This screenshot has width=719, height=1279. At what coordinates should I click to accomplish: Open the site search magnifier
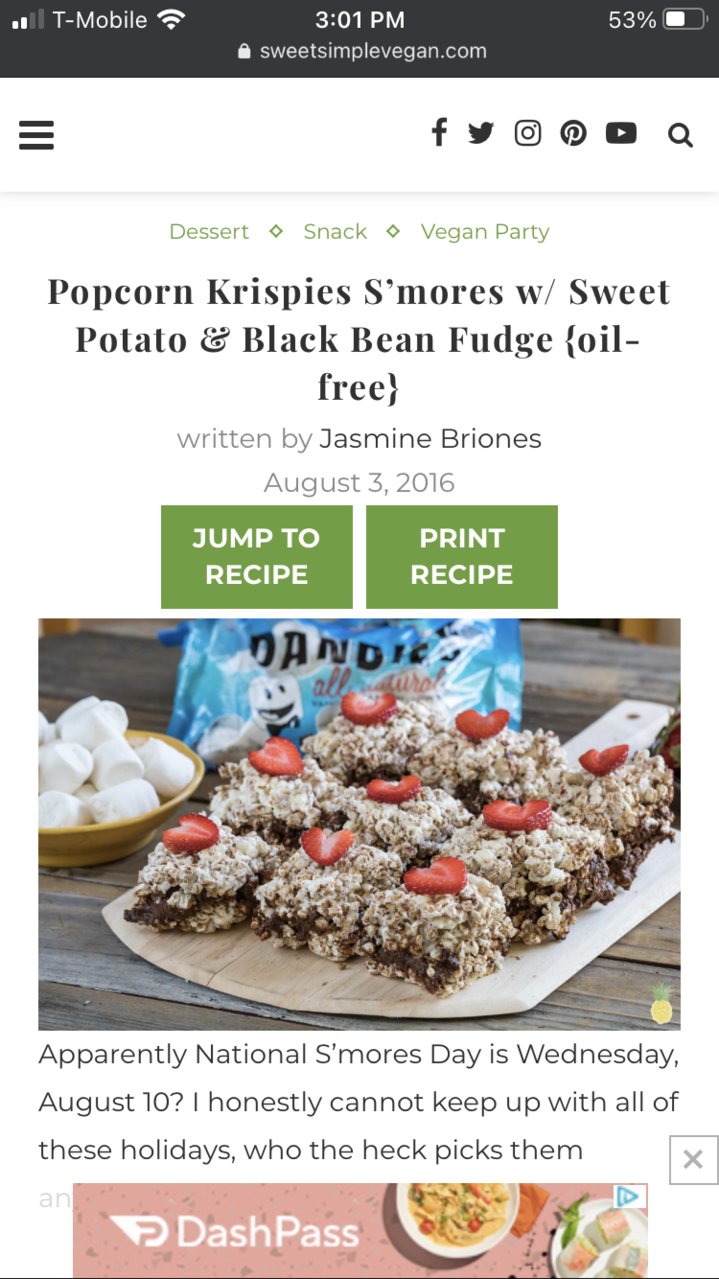681,134
